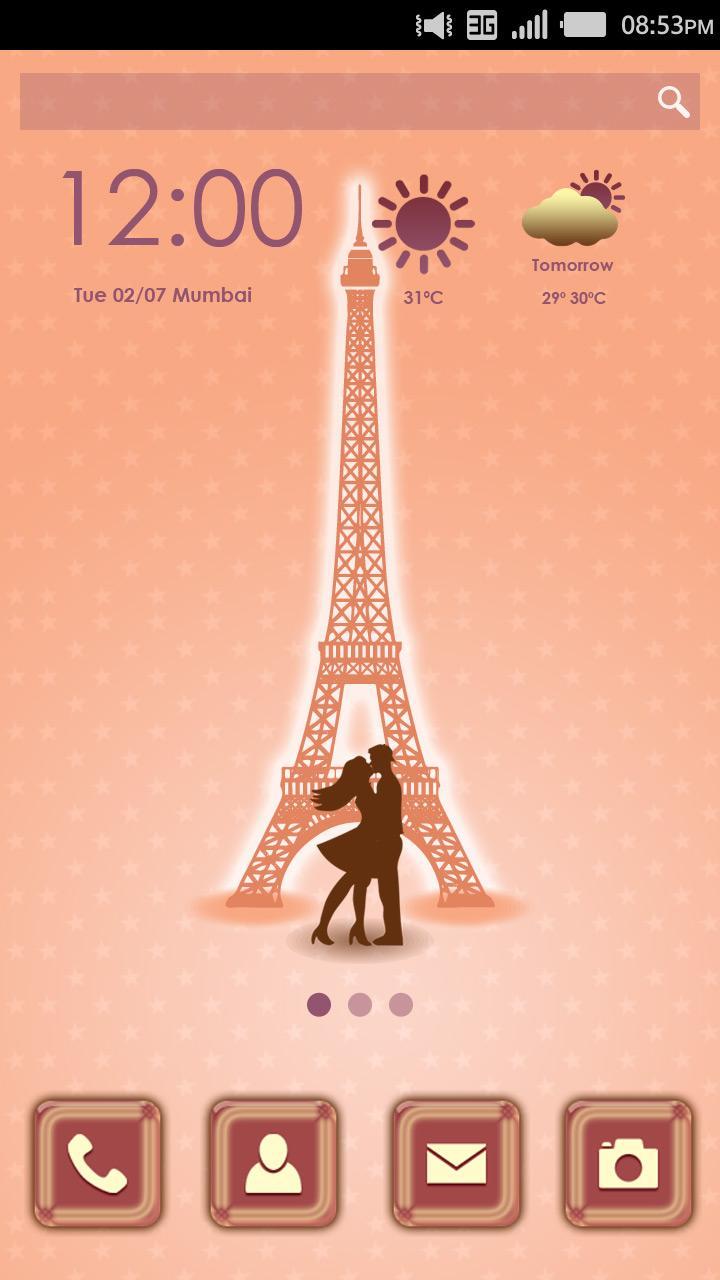
Task: Launch the Camera app
Action: coord(628,1164)
